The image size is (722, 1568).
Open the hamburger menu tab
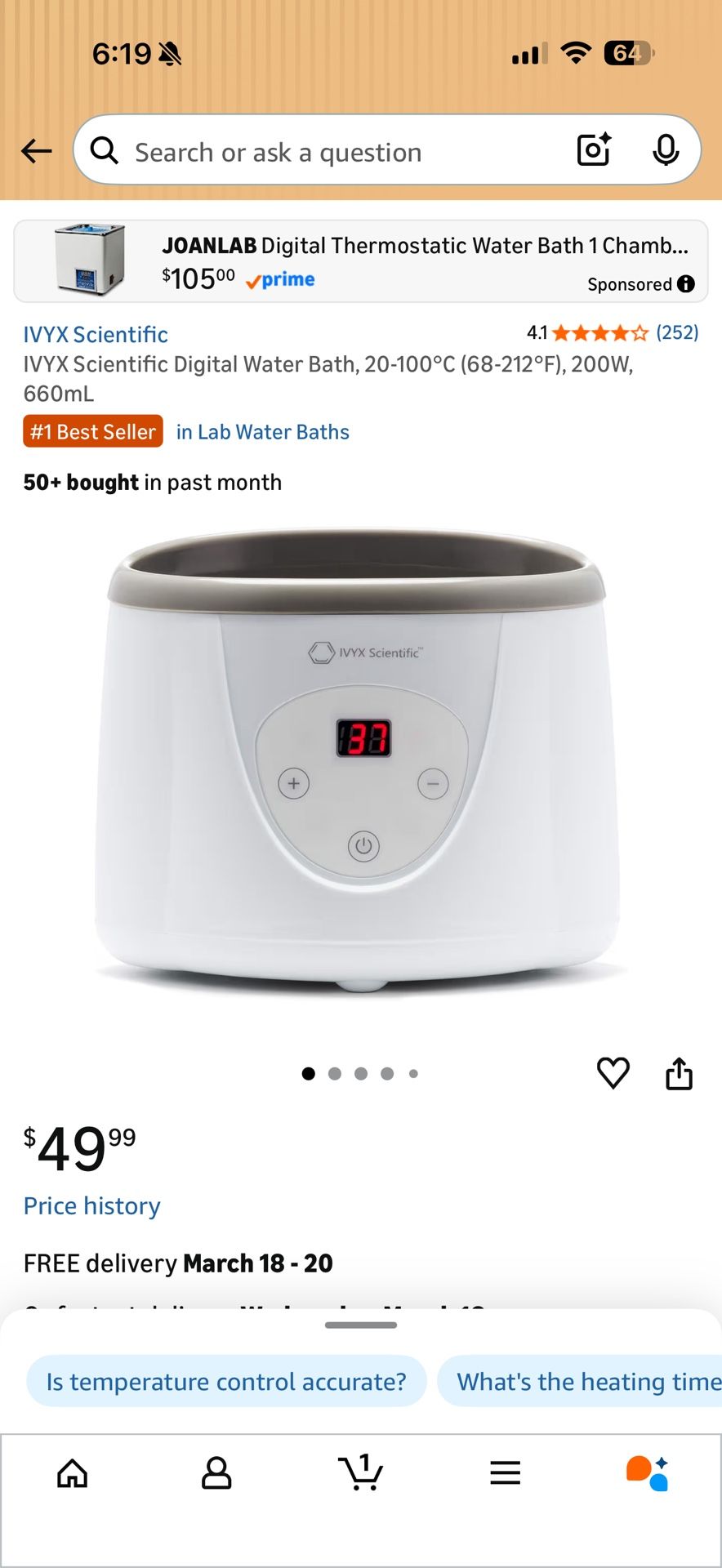tap(506, 1473)
